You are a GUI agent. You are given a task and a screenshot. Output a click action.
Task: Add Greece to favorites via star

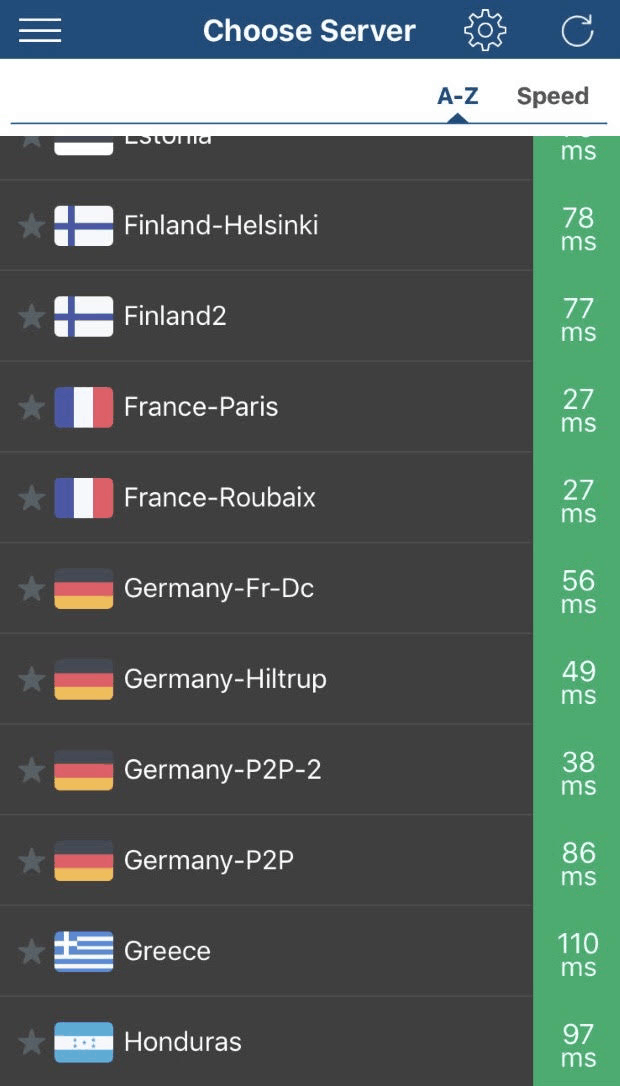tap(31, 952)
